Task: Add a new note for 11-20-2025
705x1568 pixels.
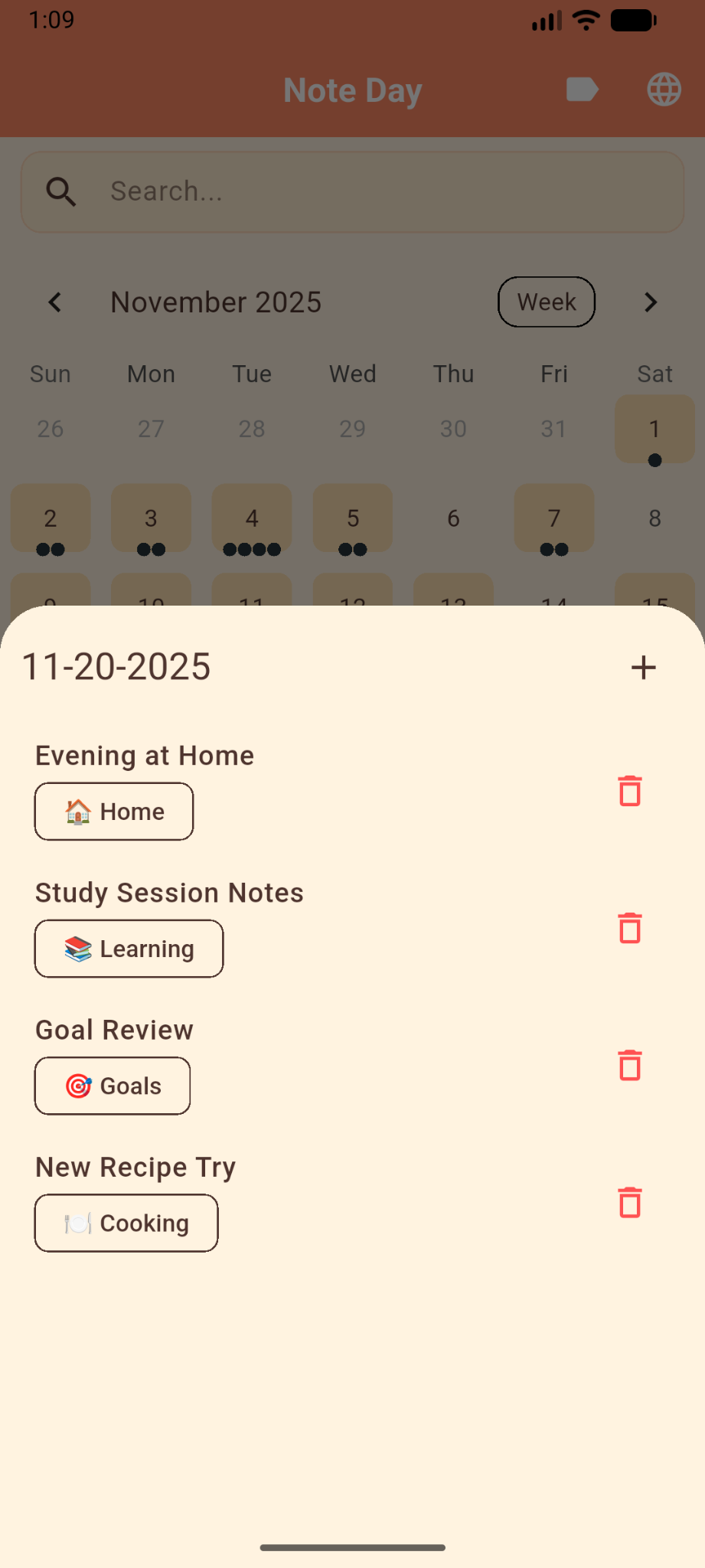Action: click(x=644, y=668)
